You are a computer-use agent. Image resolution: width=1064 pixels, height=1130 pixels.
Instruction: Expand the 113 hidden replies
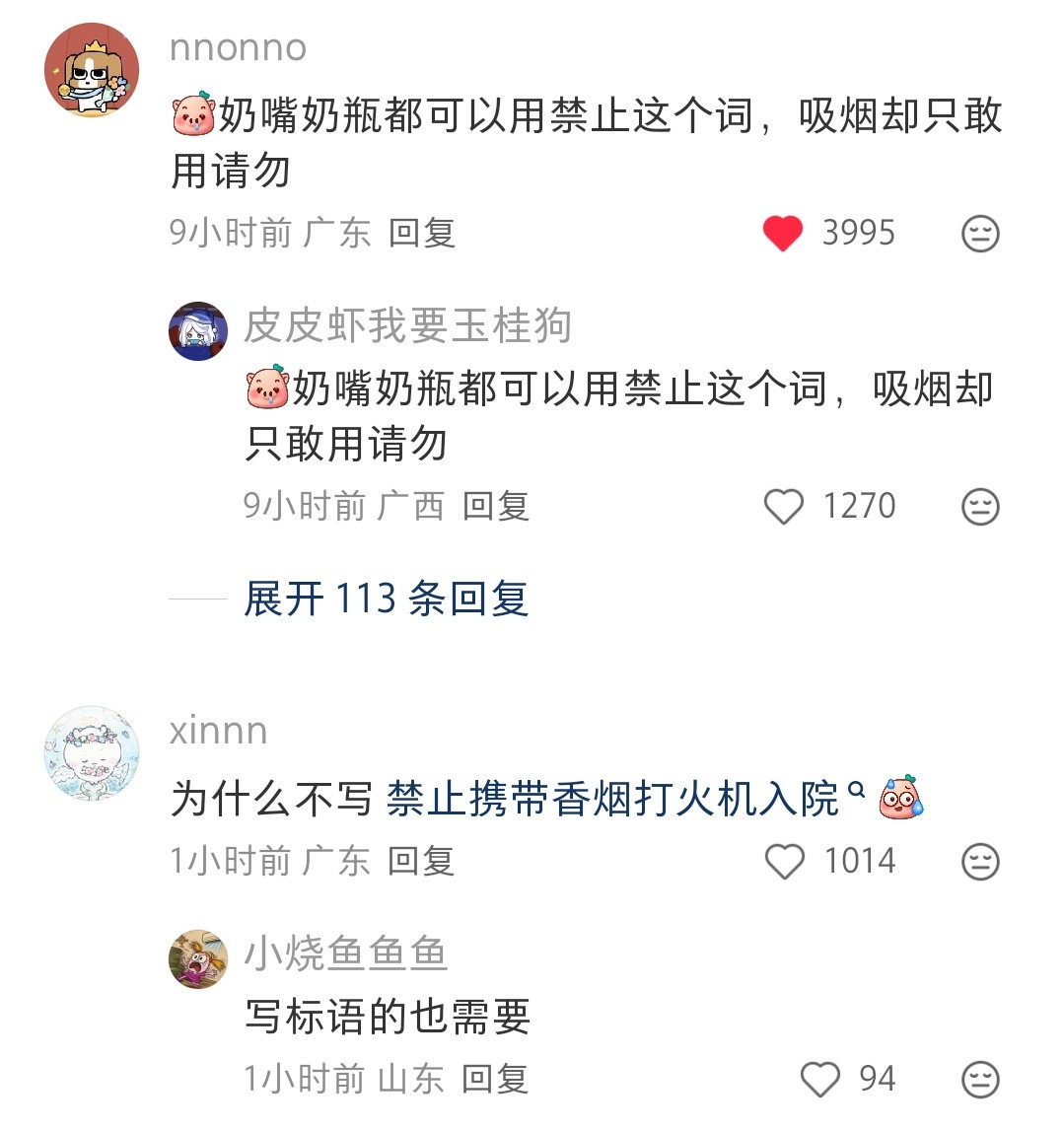385,600
